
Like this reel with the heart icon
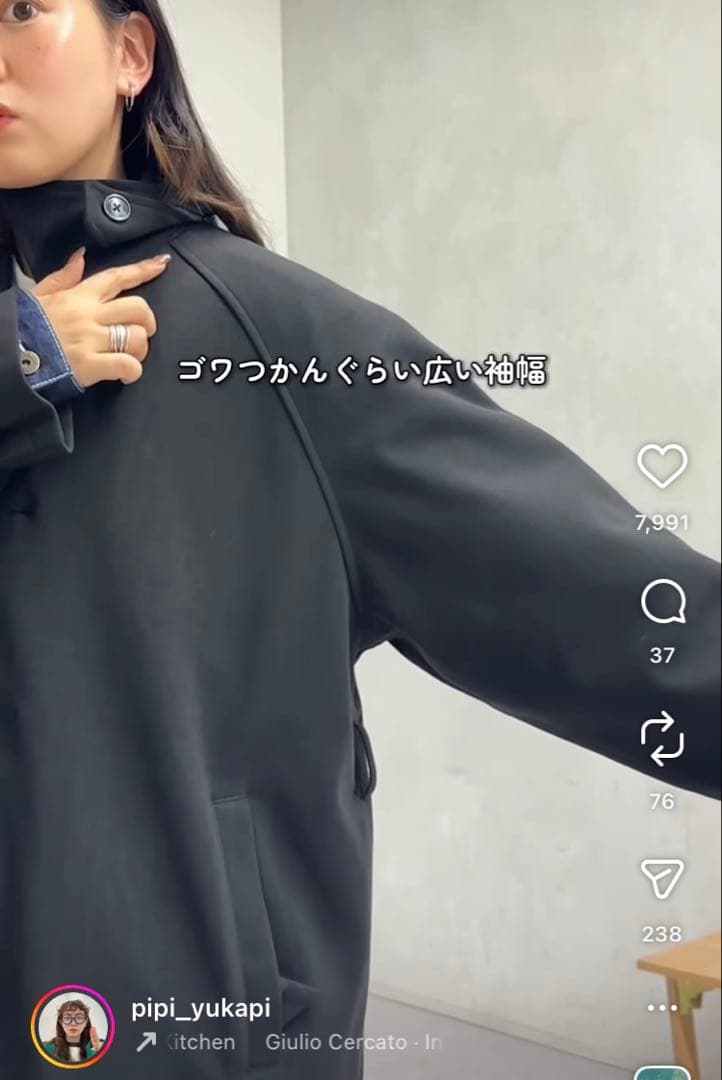[662, 467]
